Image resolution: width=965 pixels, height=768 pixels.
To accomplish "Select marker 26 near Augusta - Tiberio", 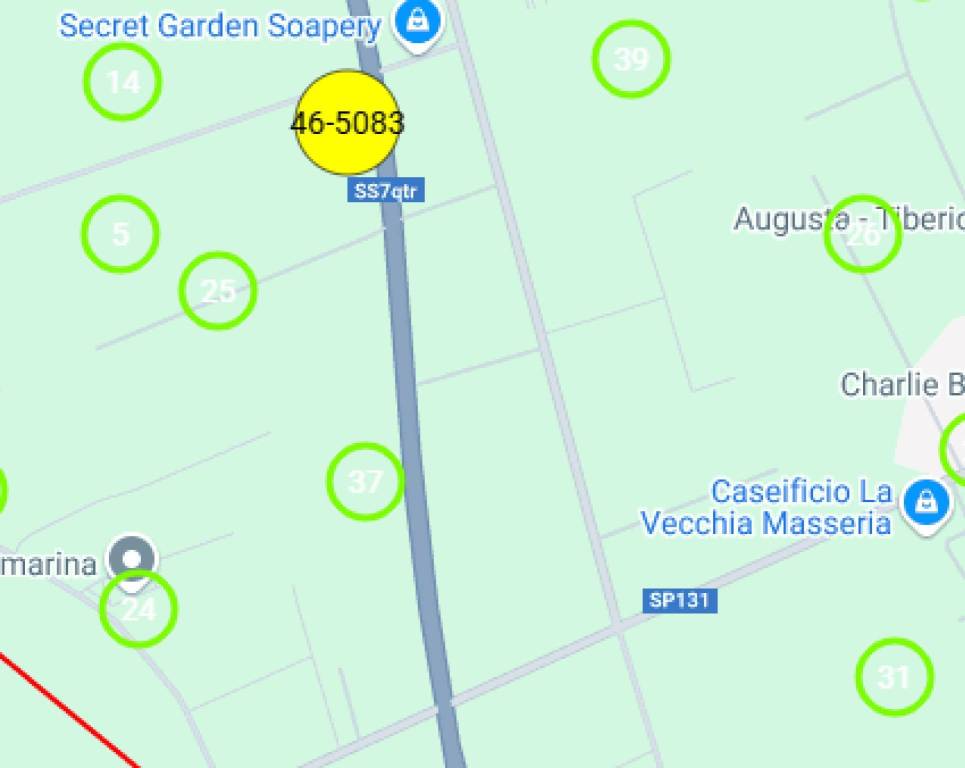I will (x=862, y=235).
